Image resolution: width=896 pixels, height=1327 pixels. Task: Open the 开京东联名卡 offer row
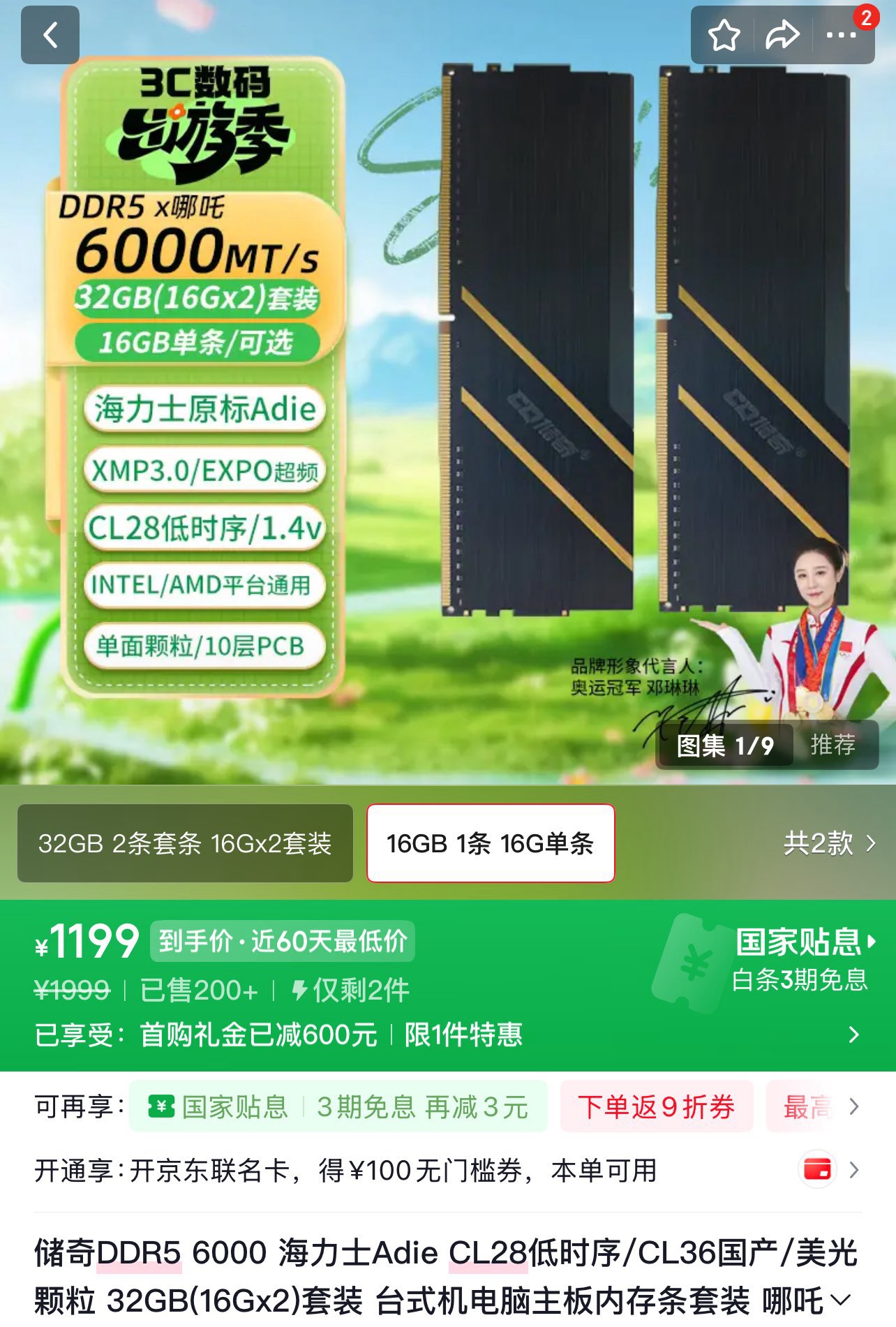pyautogui.click(x=447, y=1170)
